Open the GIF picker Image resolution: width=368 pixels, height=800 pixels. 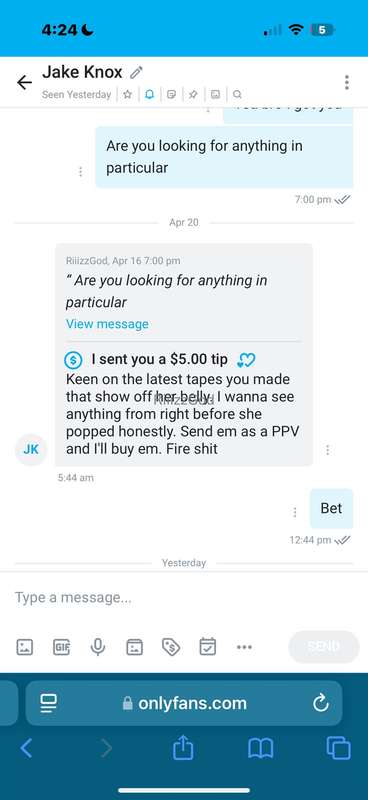tap(61, 647)
